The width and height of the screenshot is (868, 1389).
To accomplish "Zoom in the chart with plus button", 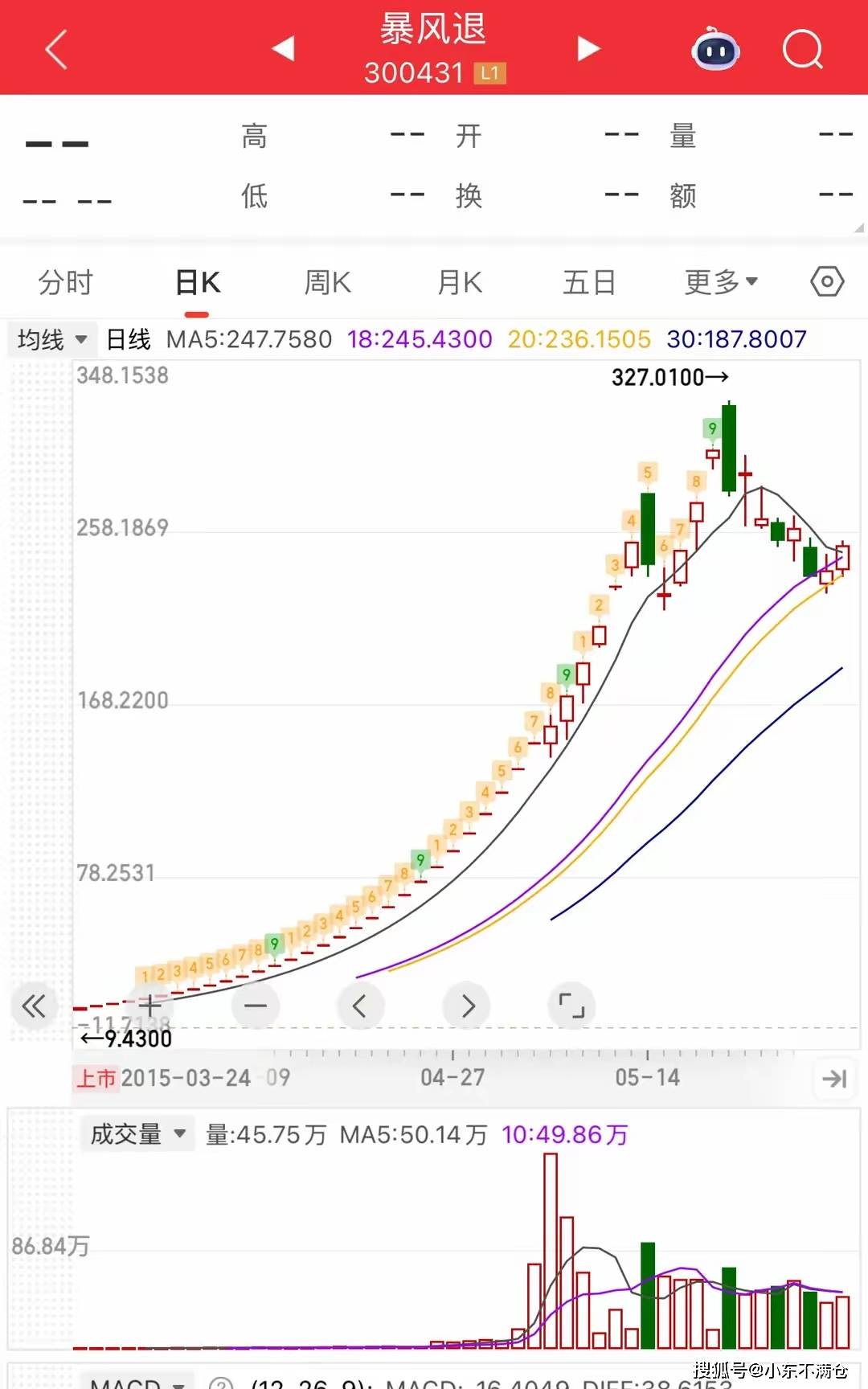I will (149, 1005).
